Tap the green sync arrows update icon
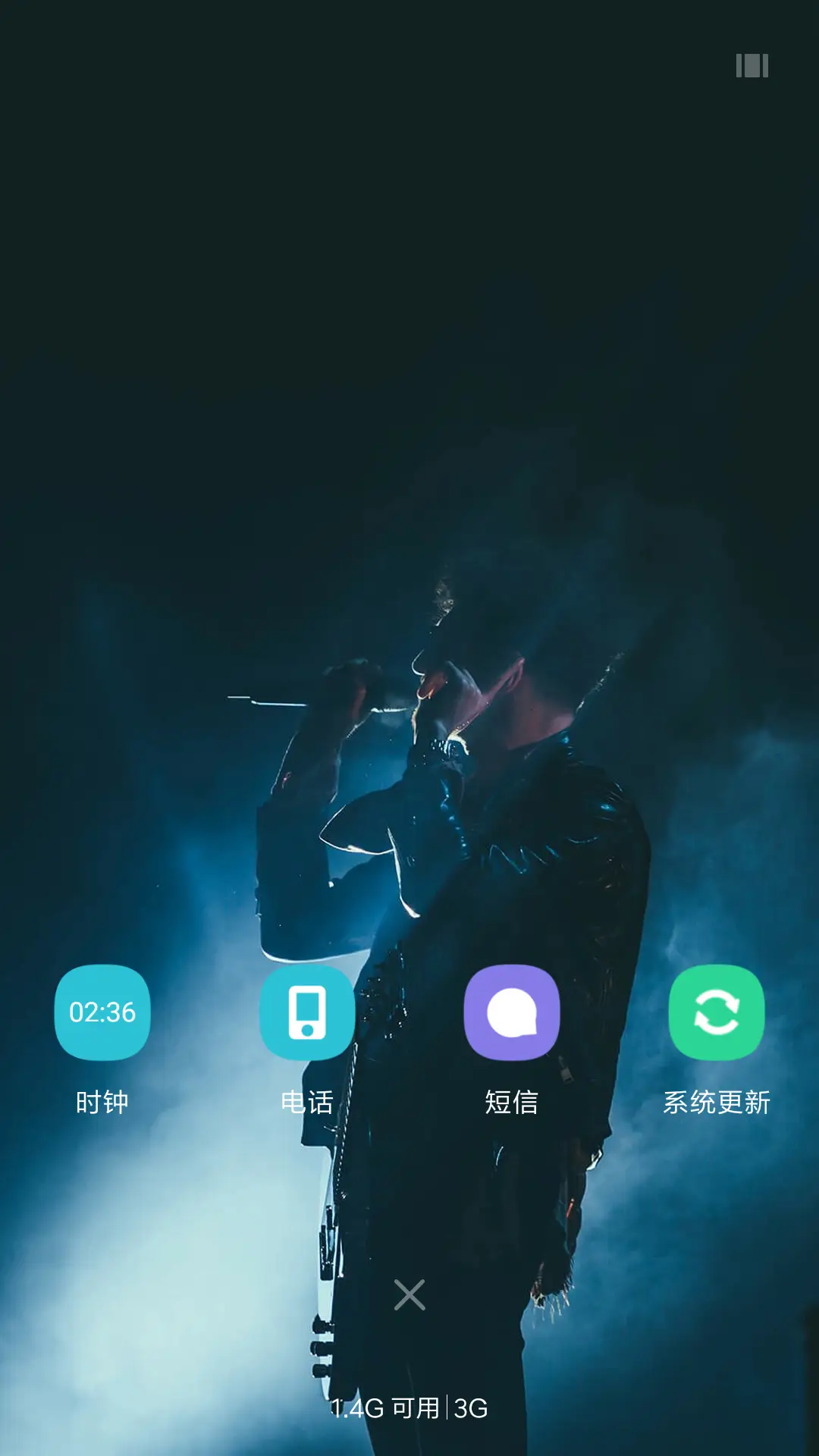The height and width of the screenshot is (1456, 819). coord(717,1012)
